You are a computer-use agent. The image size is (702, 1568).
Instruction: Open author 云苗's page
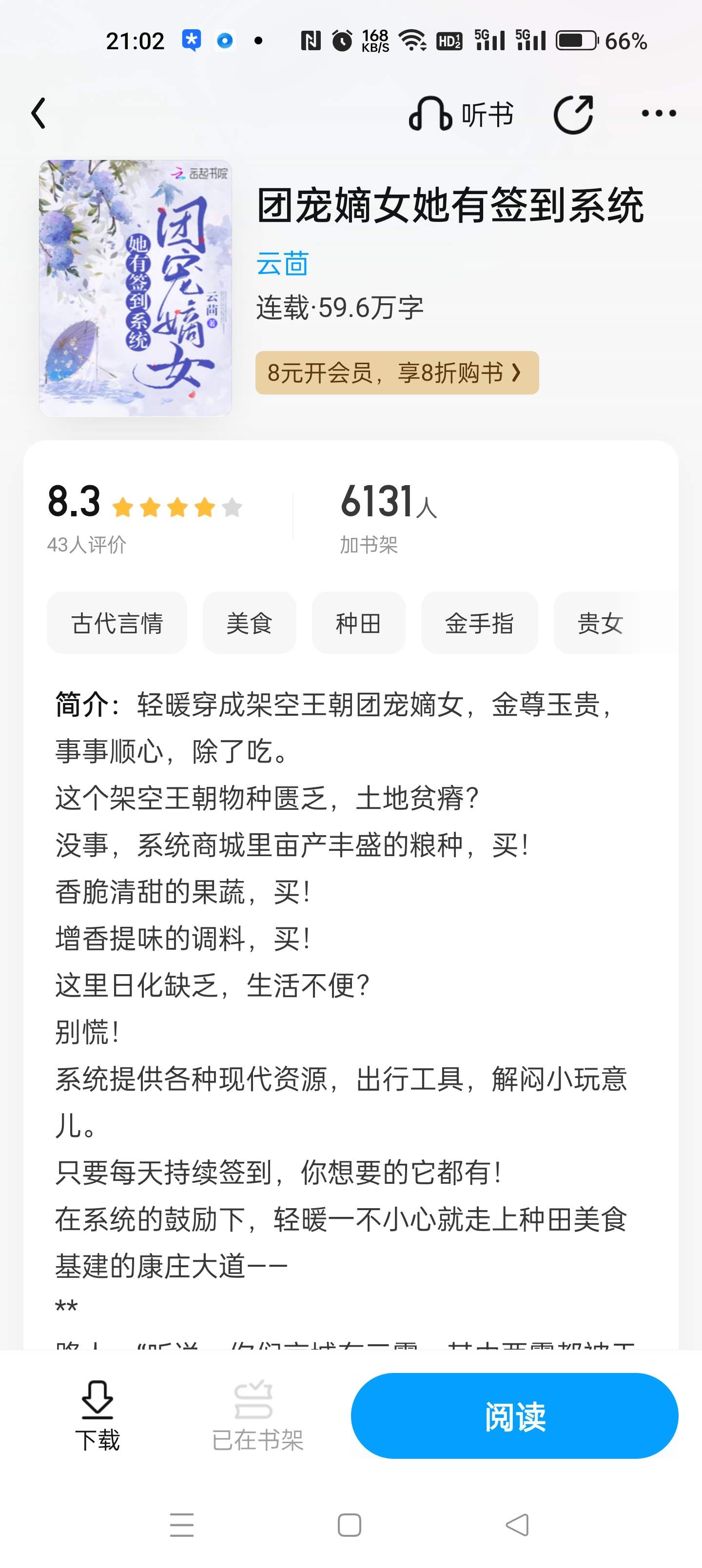[282, 264]
